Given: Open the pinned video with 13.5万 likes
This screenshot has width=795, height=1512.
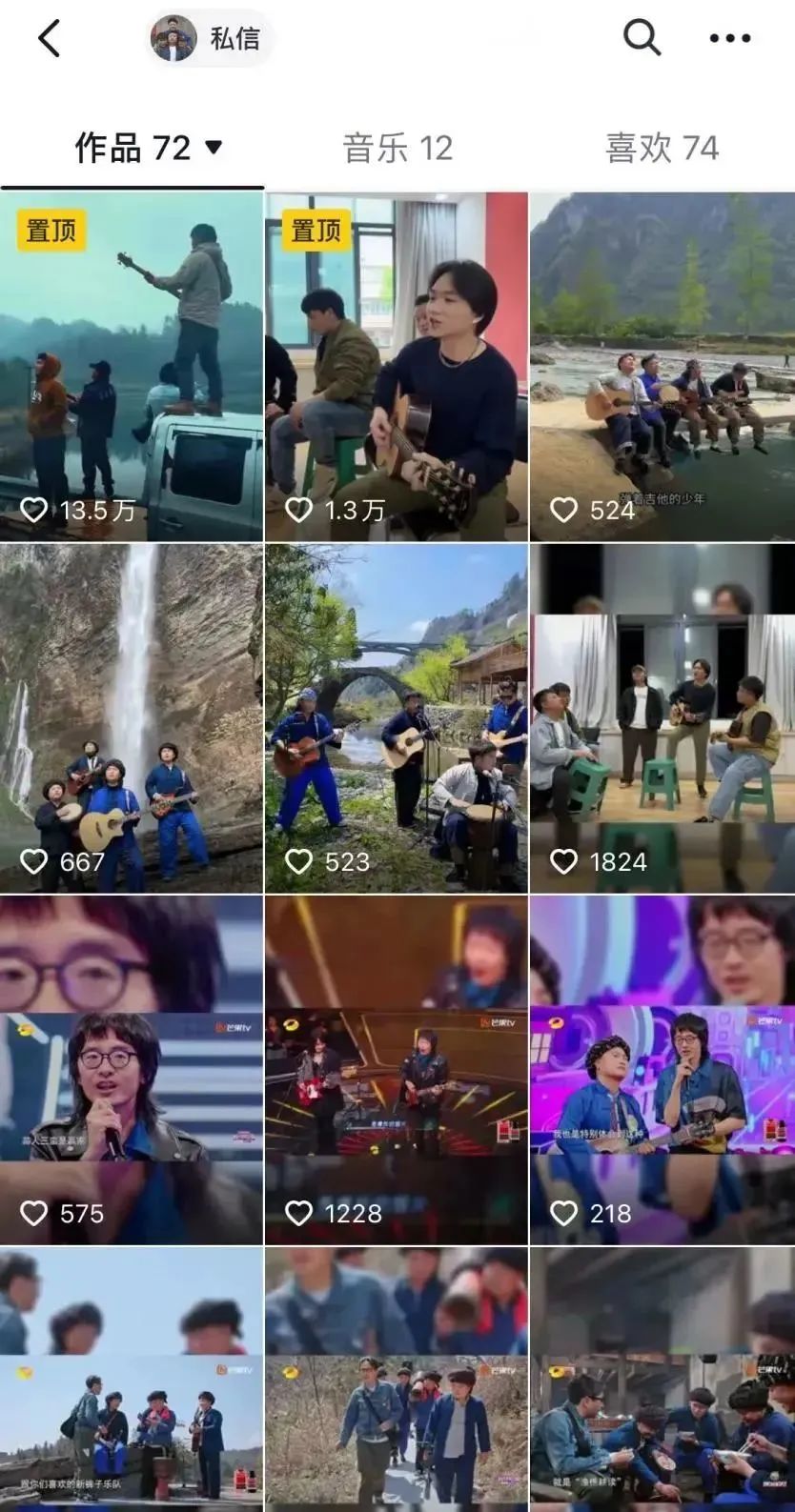Looking at the screenshot, I should [132, 367].
